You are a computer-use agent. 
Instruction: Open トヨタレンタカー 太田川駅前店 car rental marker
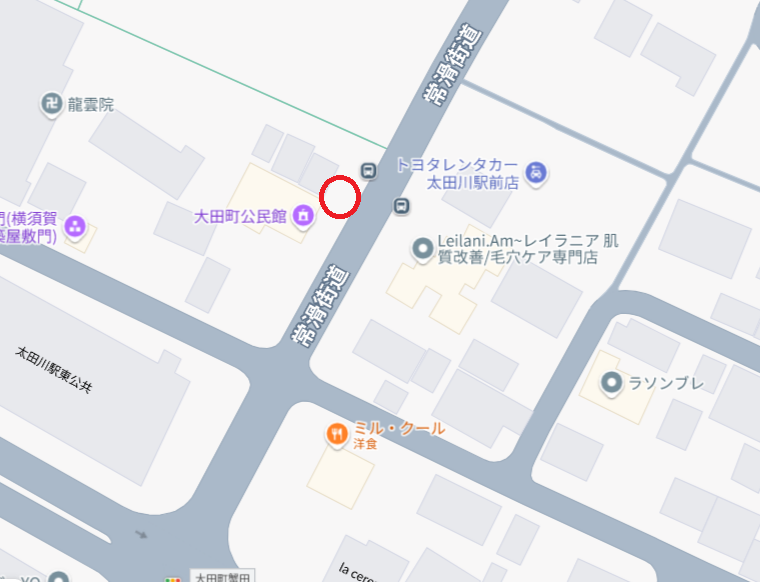click(x=537, y=173)
